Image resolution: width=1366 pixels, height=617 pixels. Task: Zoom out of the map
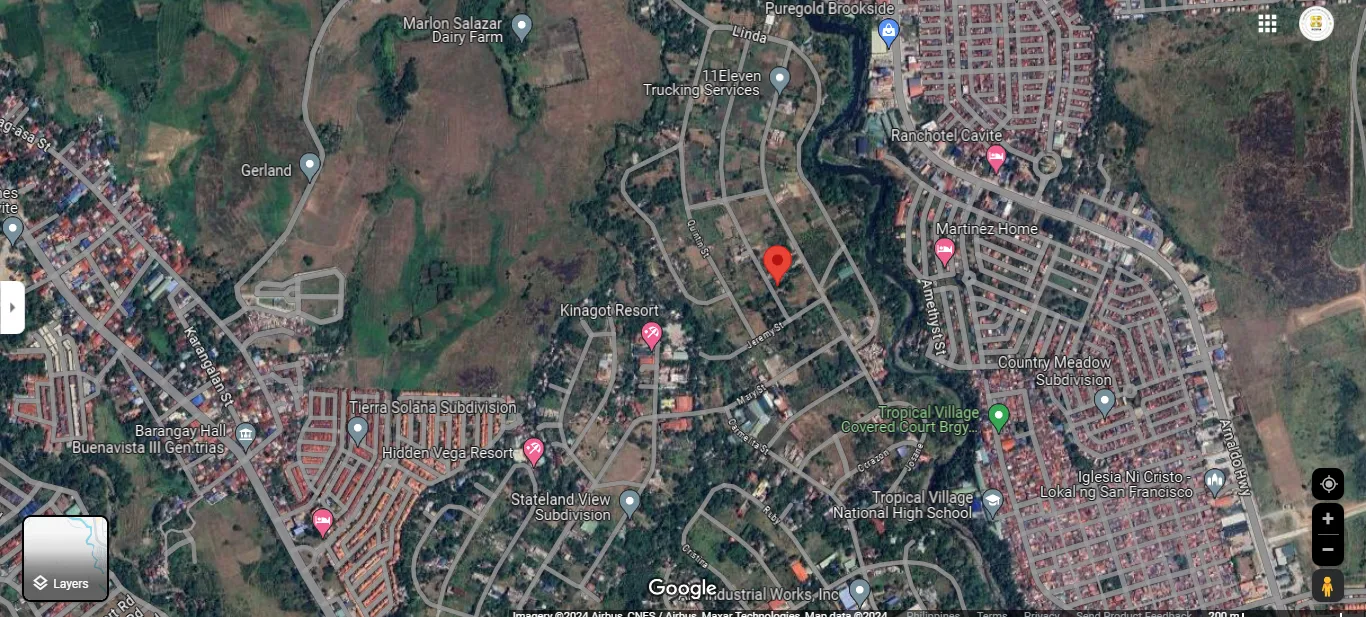pyautogui.click(x=1328, y=549)
